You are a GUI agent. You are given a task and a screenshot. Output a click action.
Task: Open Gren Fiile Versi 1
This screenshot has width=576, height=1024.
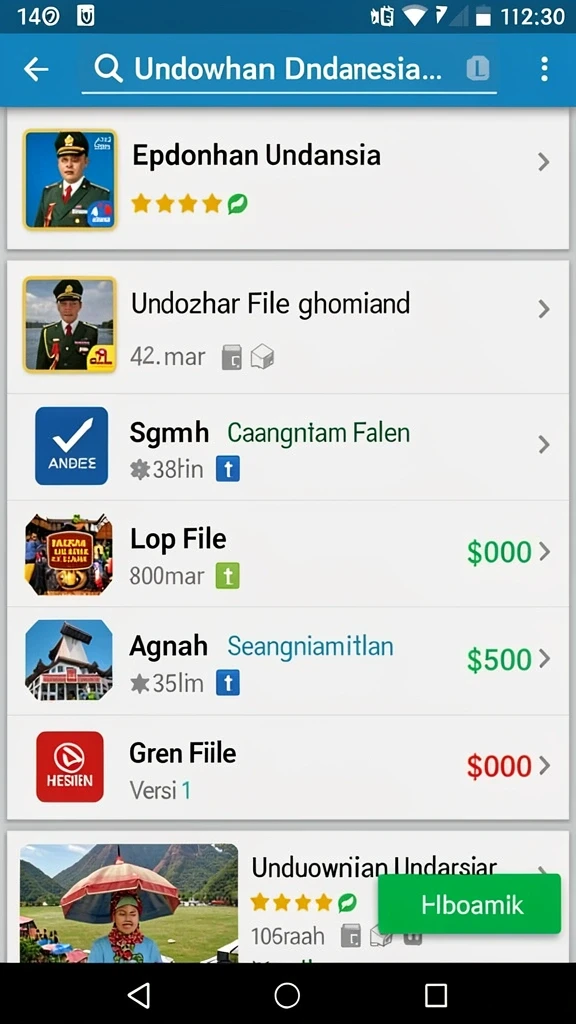(287, 767)
